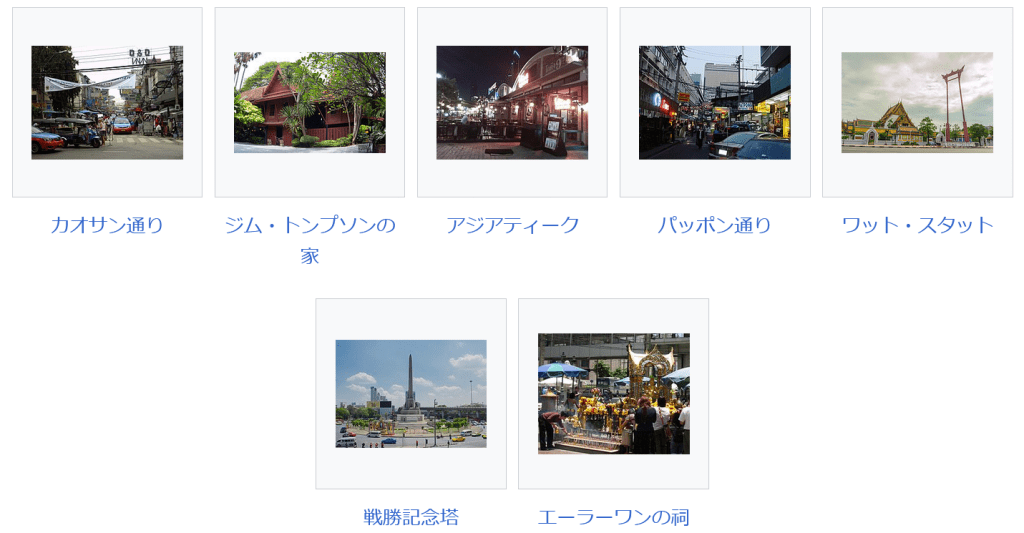Open the カオサン通り link
This screenshot has height=533, width=1024.
107,225
